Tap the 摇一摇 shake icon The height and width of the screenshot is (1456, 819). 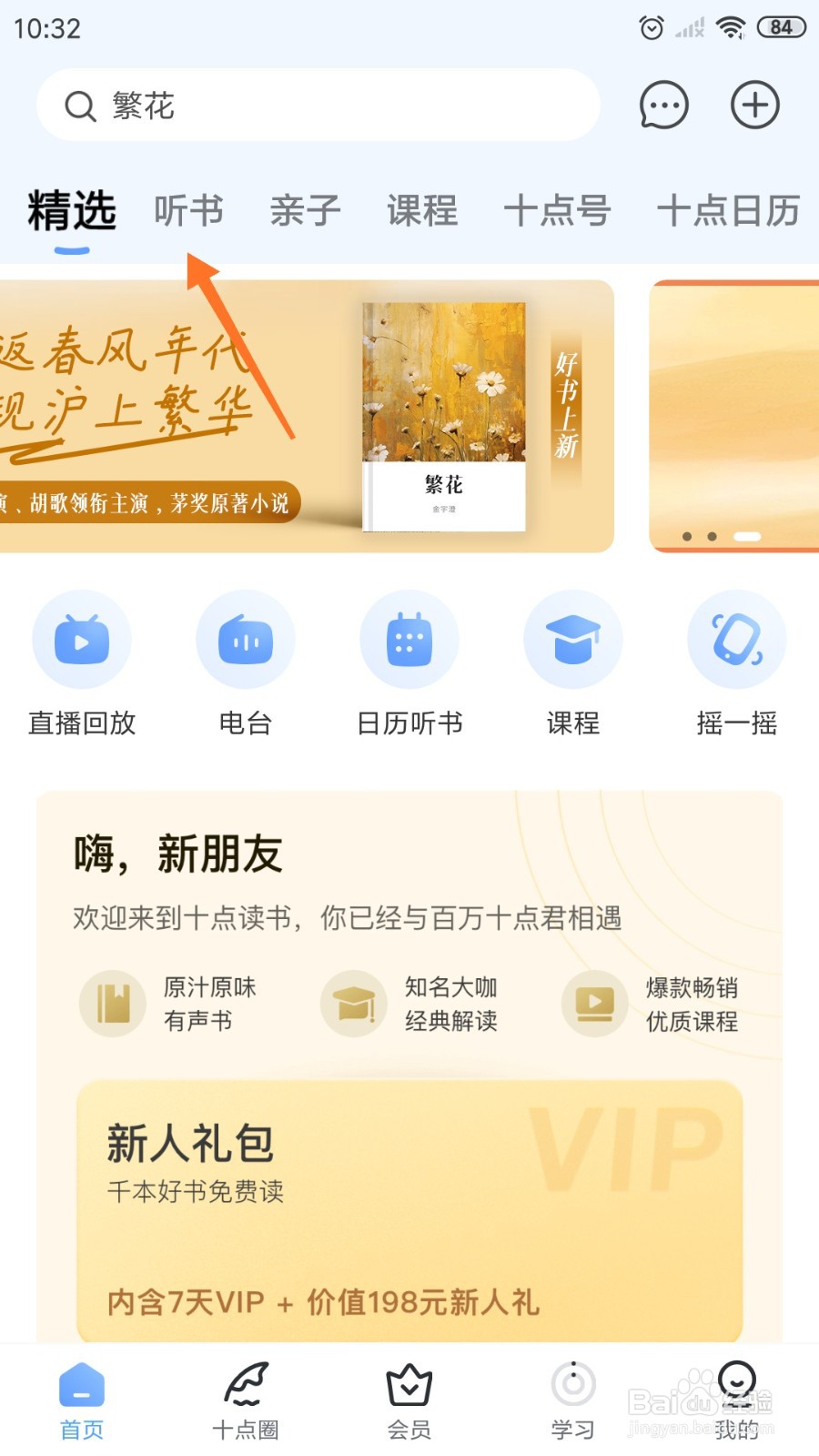(736, 640)
